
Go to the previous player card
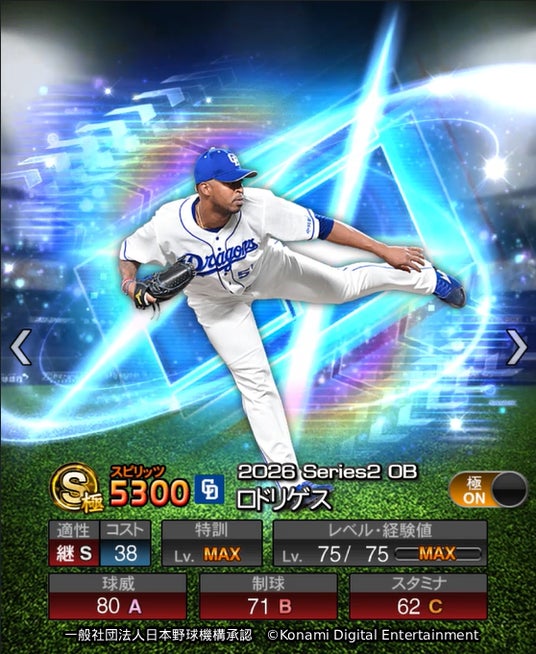point(21,347)
